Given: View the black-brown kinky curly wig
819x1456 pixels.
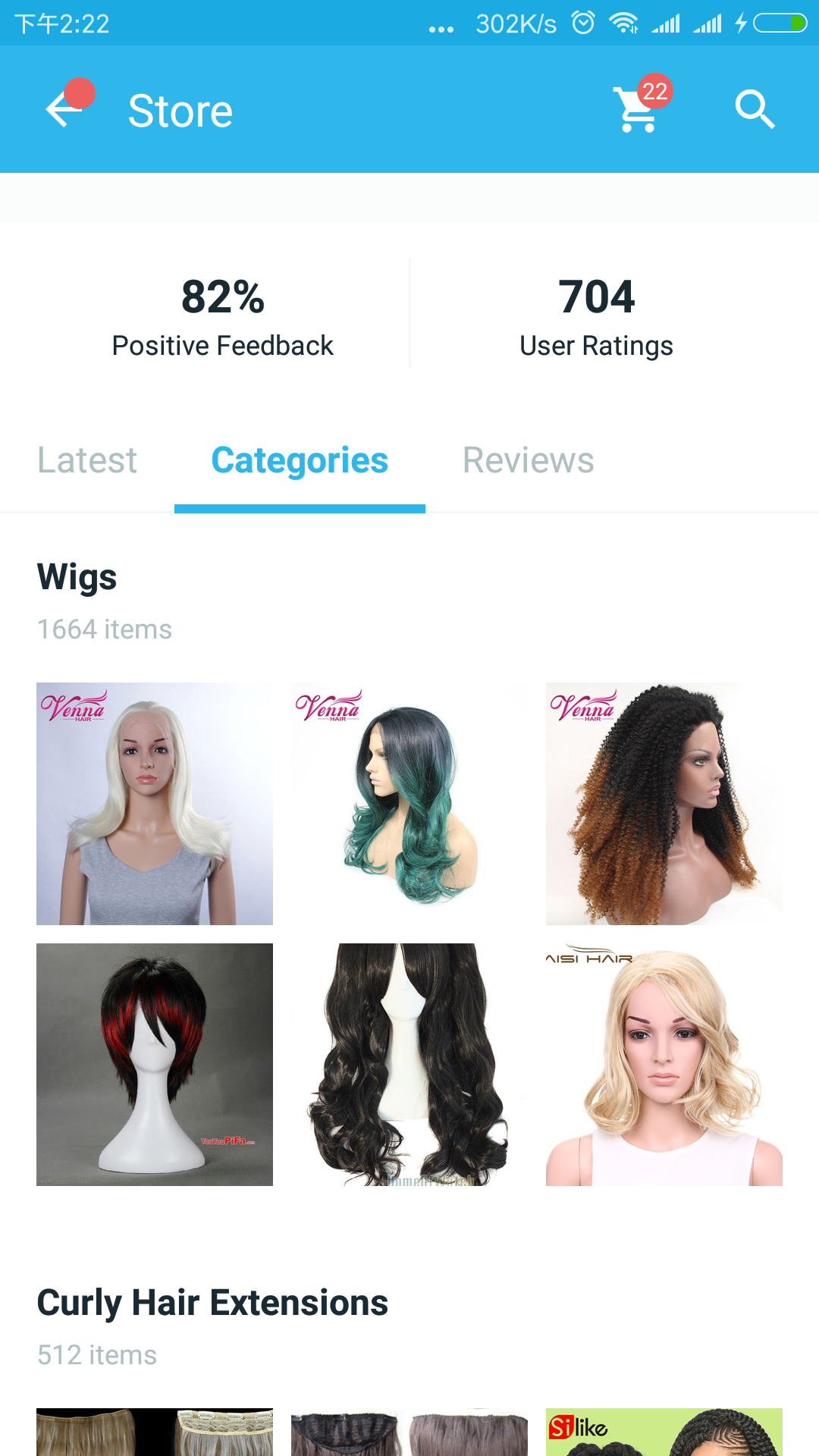Looking at the screenshot, I should tap(664, 803).
